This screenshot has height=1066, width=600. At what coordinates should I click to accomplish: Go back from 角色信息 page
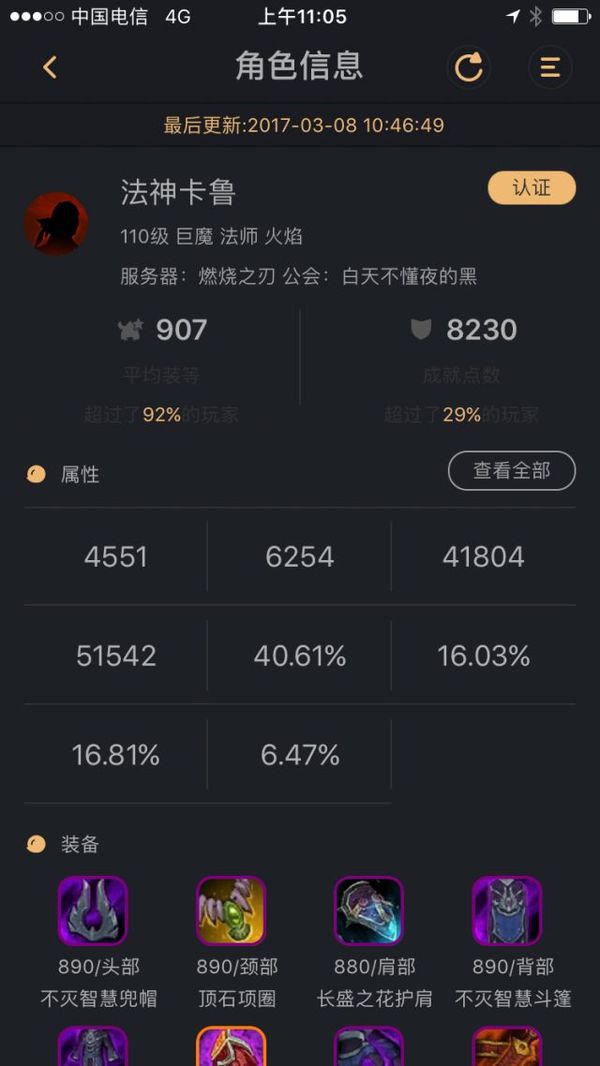coord(49,67)
